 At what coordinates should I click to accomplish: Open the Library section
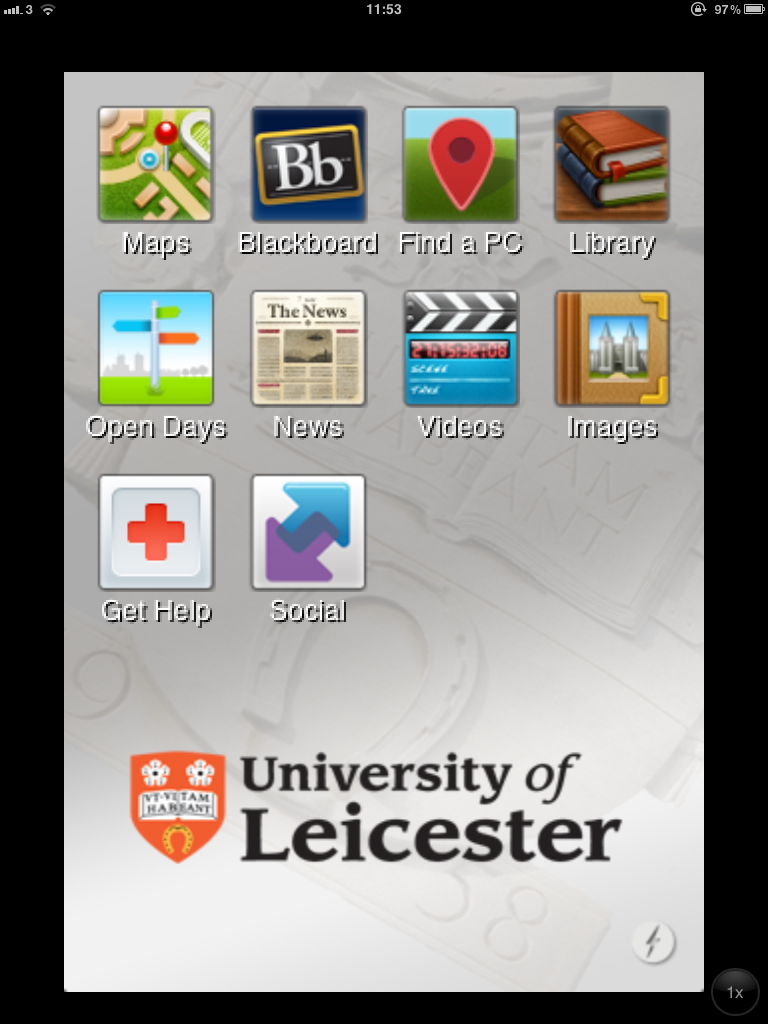pyautogui.click(x=611, y=163)
